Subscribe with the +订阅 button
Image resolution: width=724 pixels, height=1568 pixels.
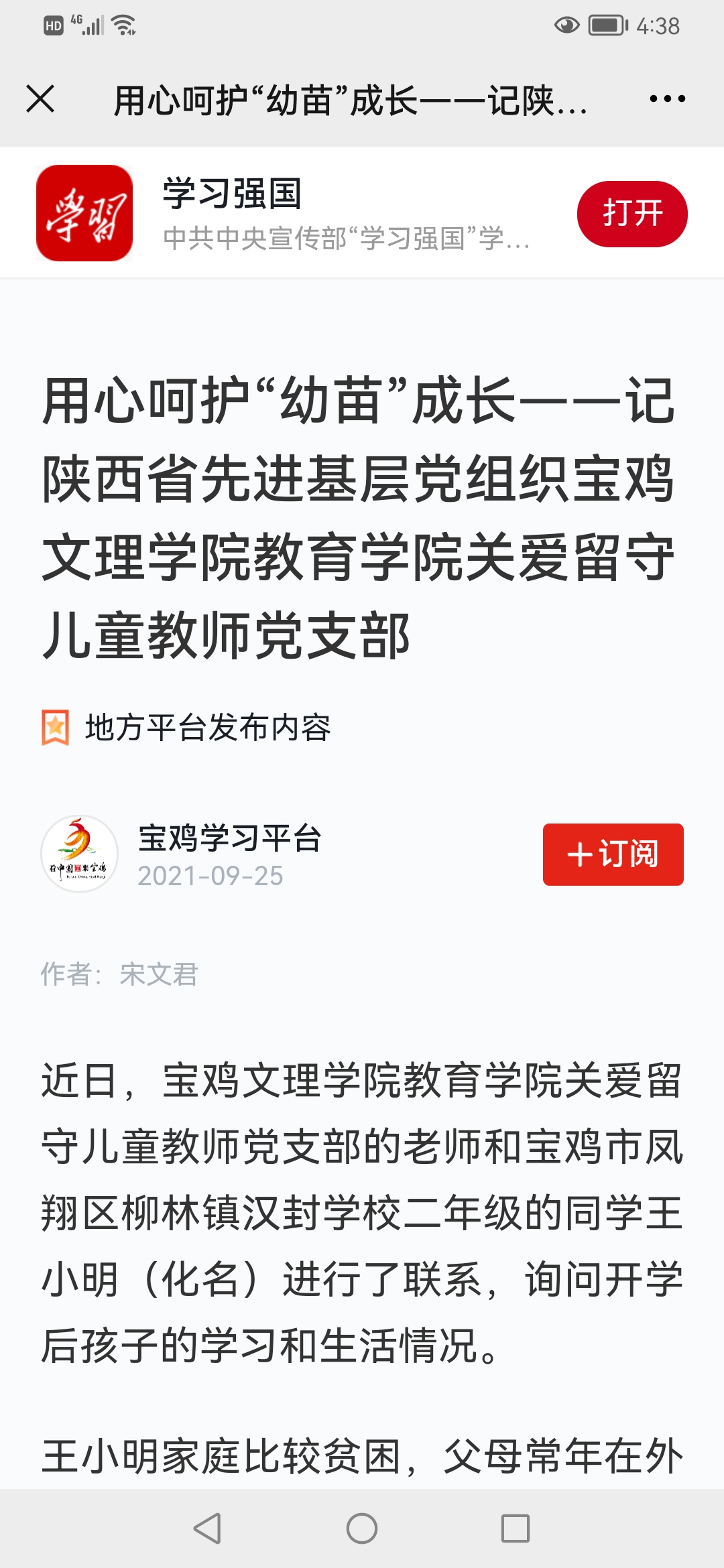pyautogui.click(x=613, y=854)
